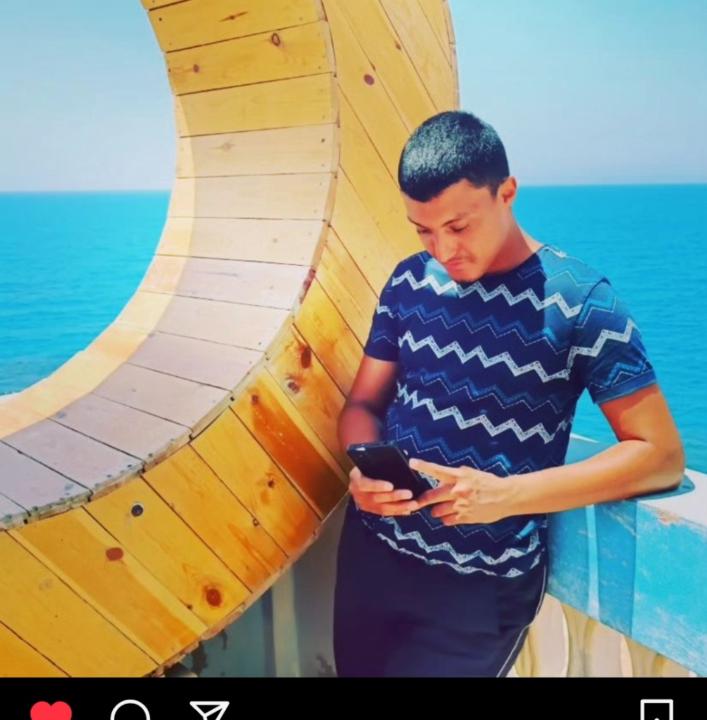
Task: Save the post with the bookmark icon
Action: (656, 711)
